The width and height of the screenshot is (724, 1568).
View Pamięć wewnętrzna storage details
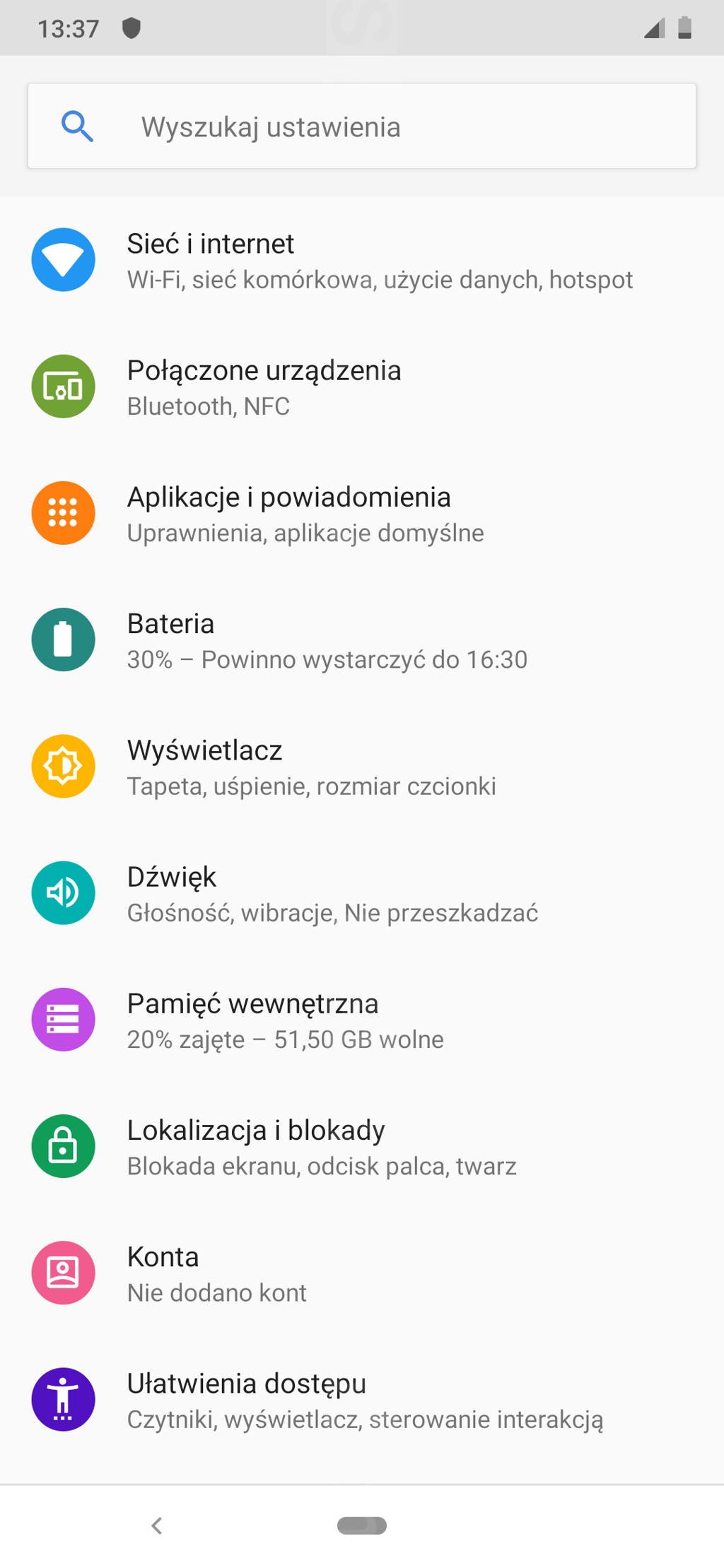(361, 1020)
